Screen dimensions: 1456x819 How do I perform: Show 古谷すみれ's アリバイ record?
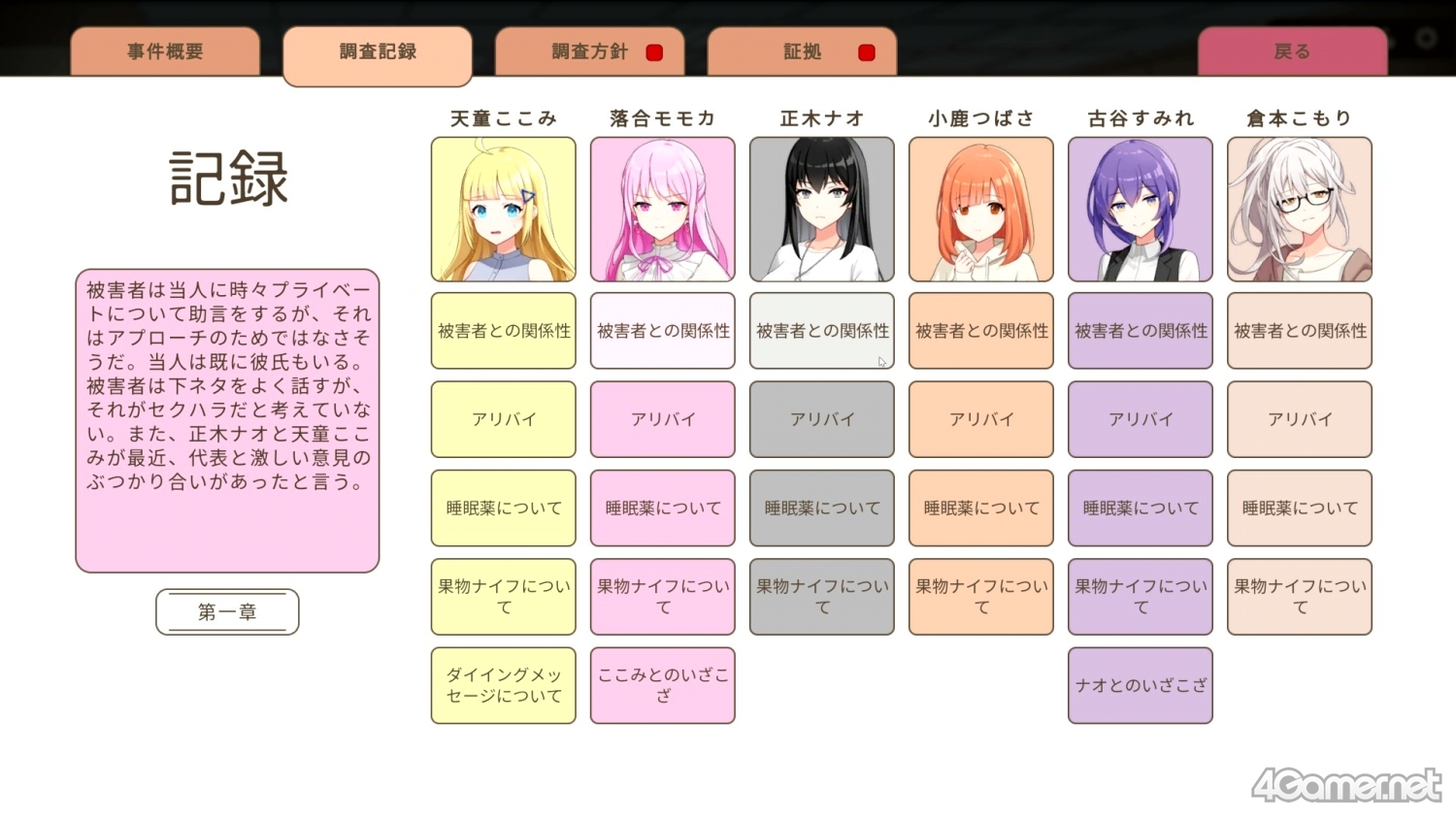pyautogui.click(x=1141, y=419)
